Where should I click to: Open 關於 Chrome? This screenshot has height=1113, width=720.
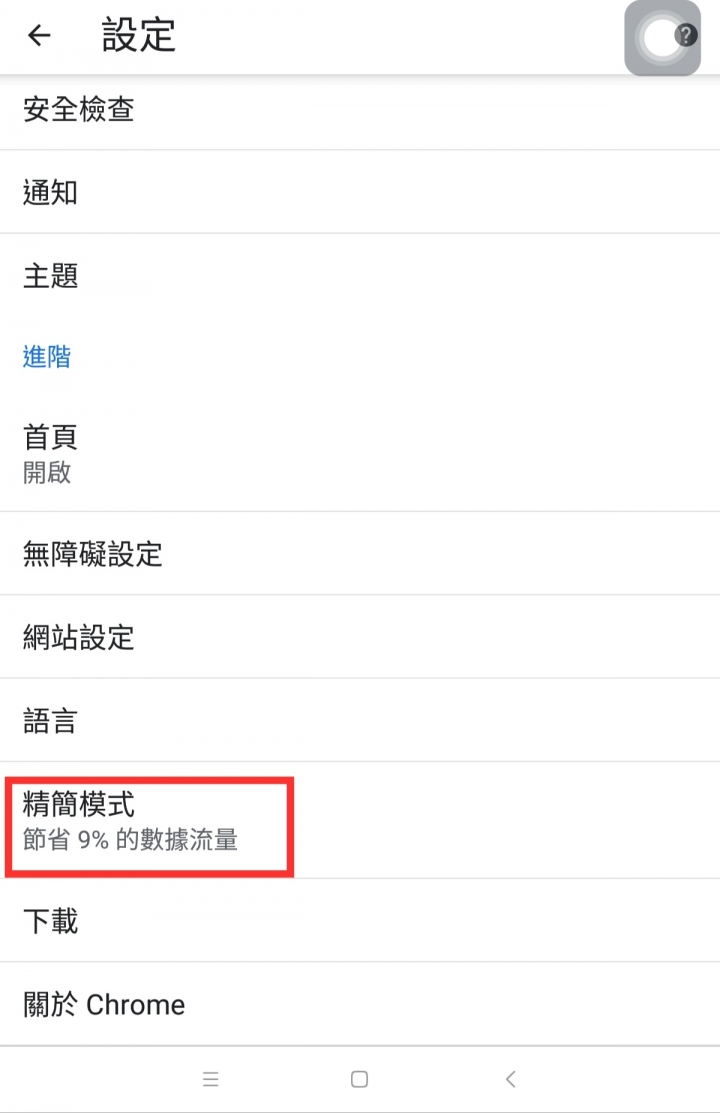pyautogui.click(x=360, y=1004)
